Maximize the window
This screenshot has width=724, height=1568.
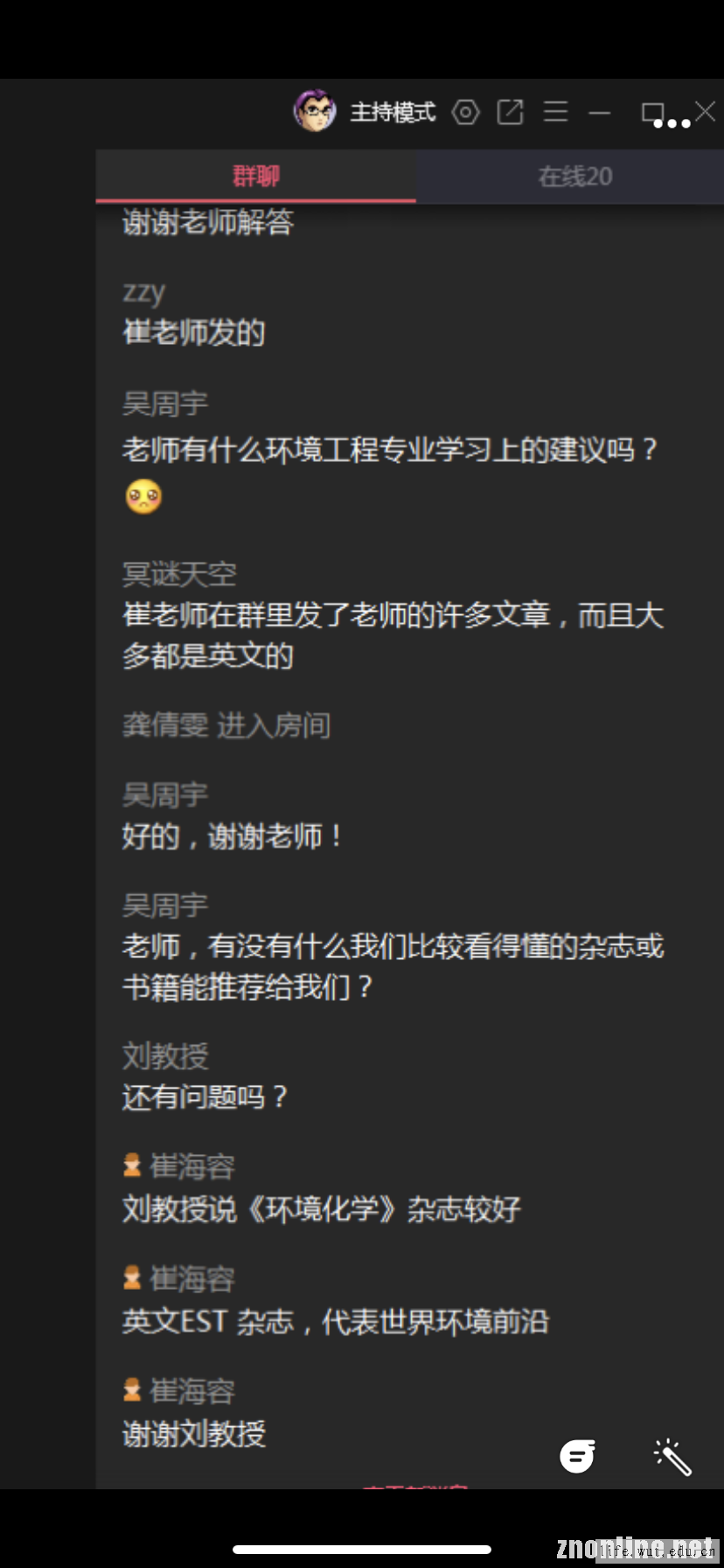pos(652,113)
